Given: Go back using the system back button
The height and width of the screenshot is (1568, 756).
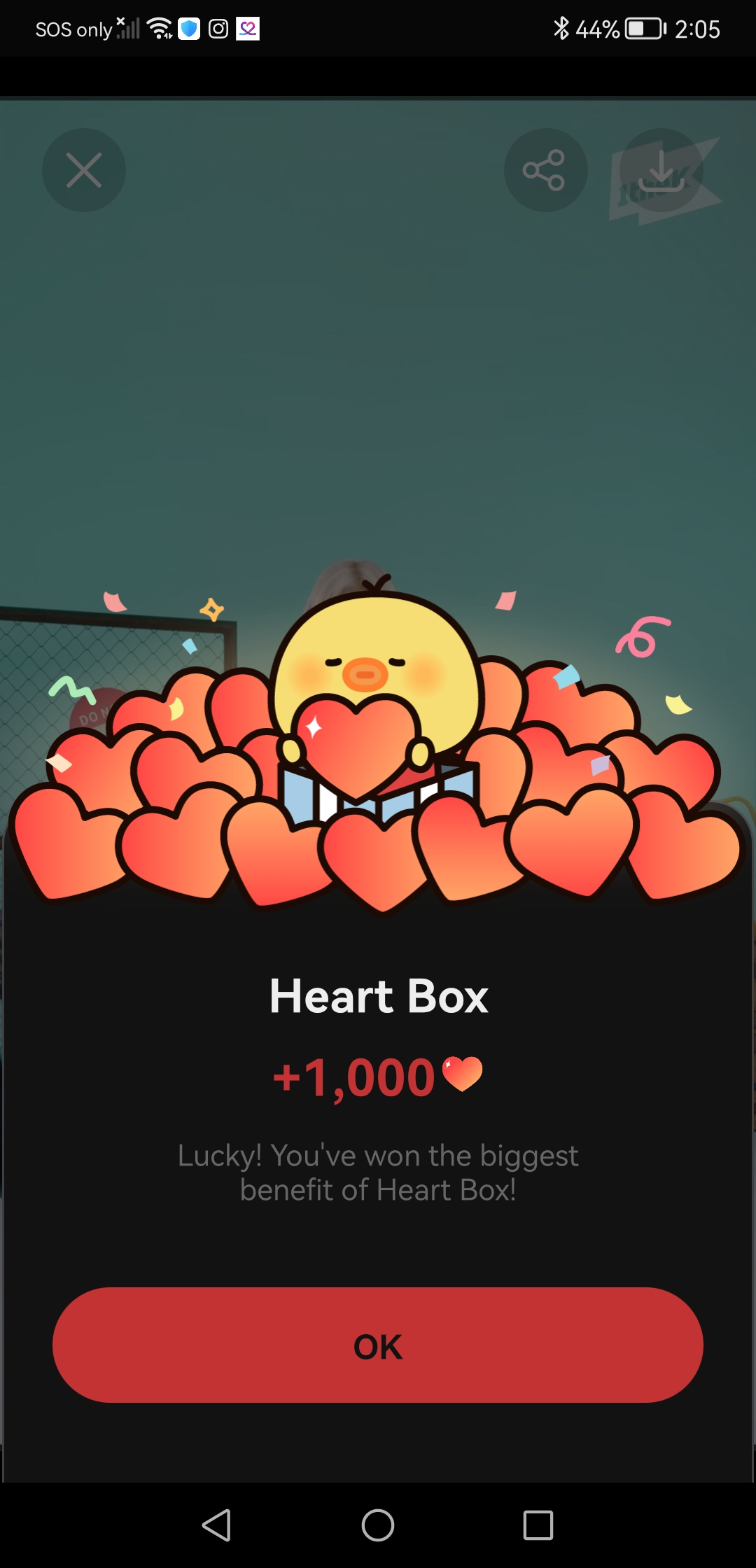Looking at the screenshot, I should tap(217, 1525).
